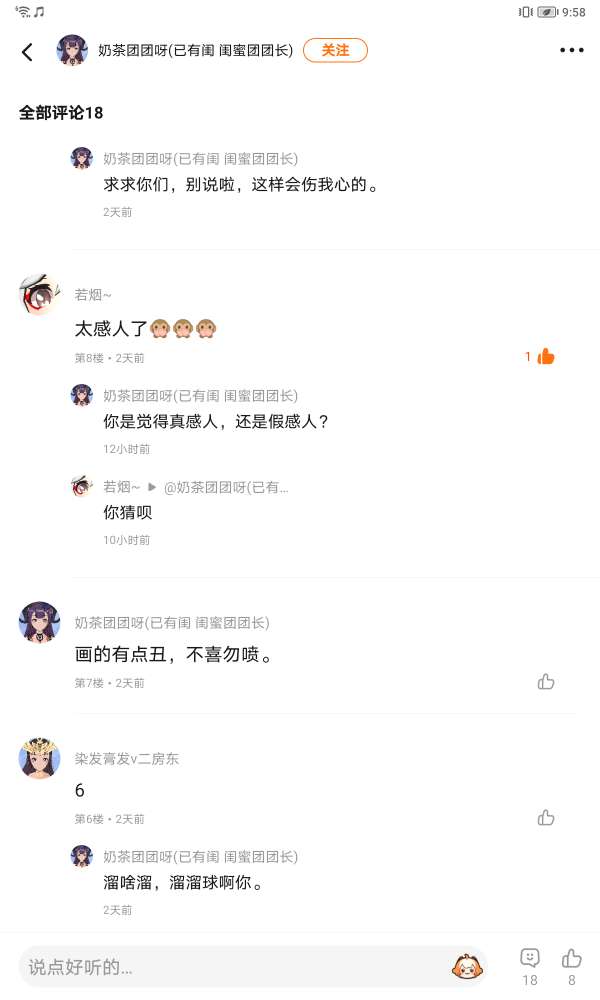Image resolution: width=600 pixels, height=1000 pixels.
Task: Go back using the top-left arrow
Action: (27, 51)
